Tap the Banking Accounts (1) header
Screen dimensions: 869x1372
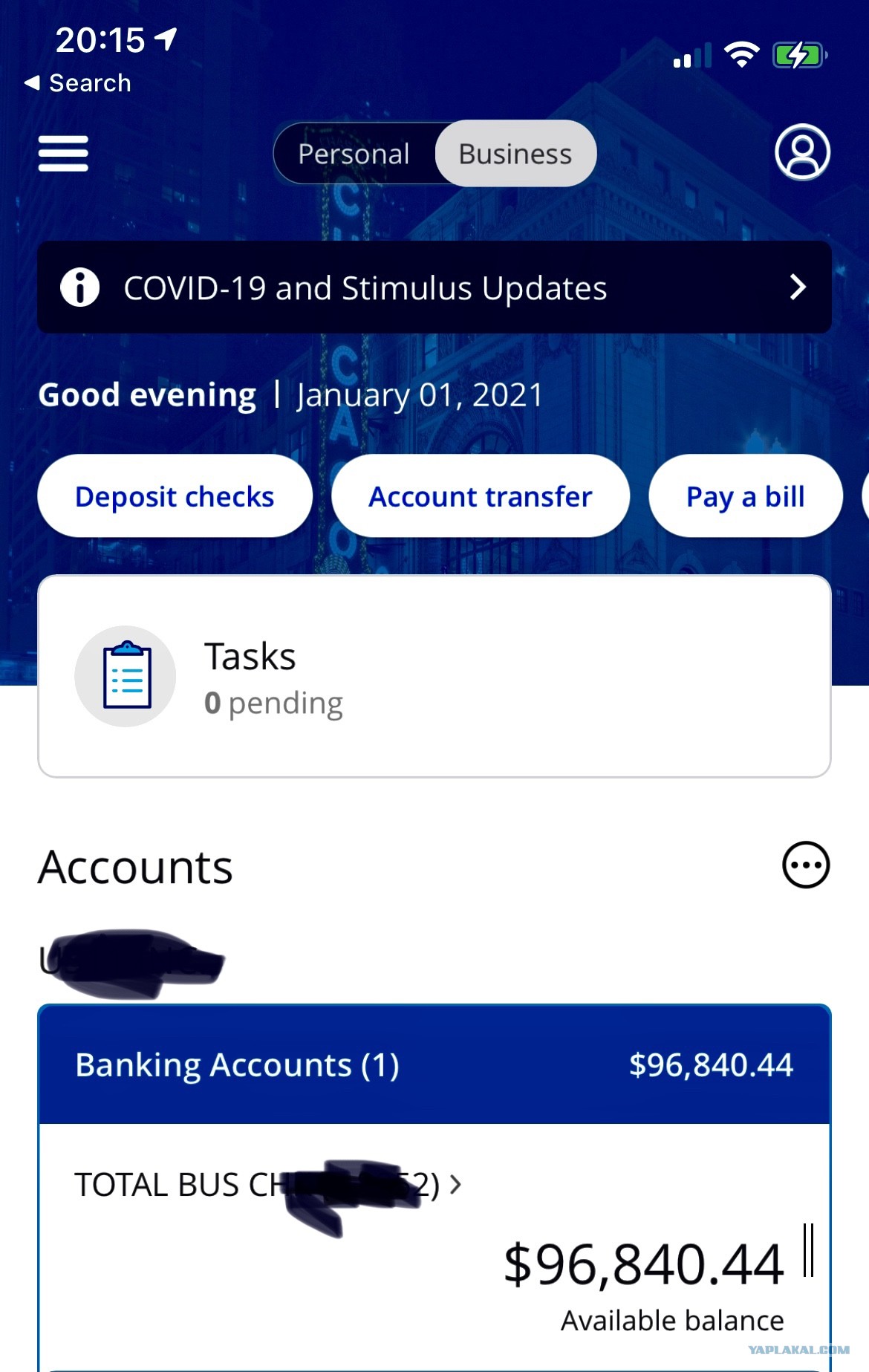[x=434, y=1064]
